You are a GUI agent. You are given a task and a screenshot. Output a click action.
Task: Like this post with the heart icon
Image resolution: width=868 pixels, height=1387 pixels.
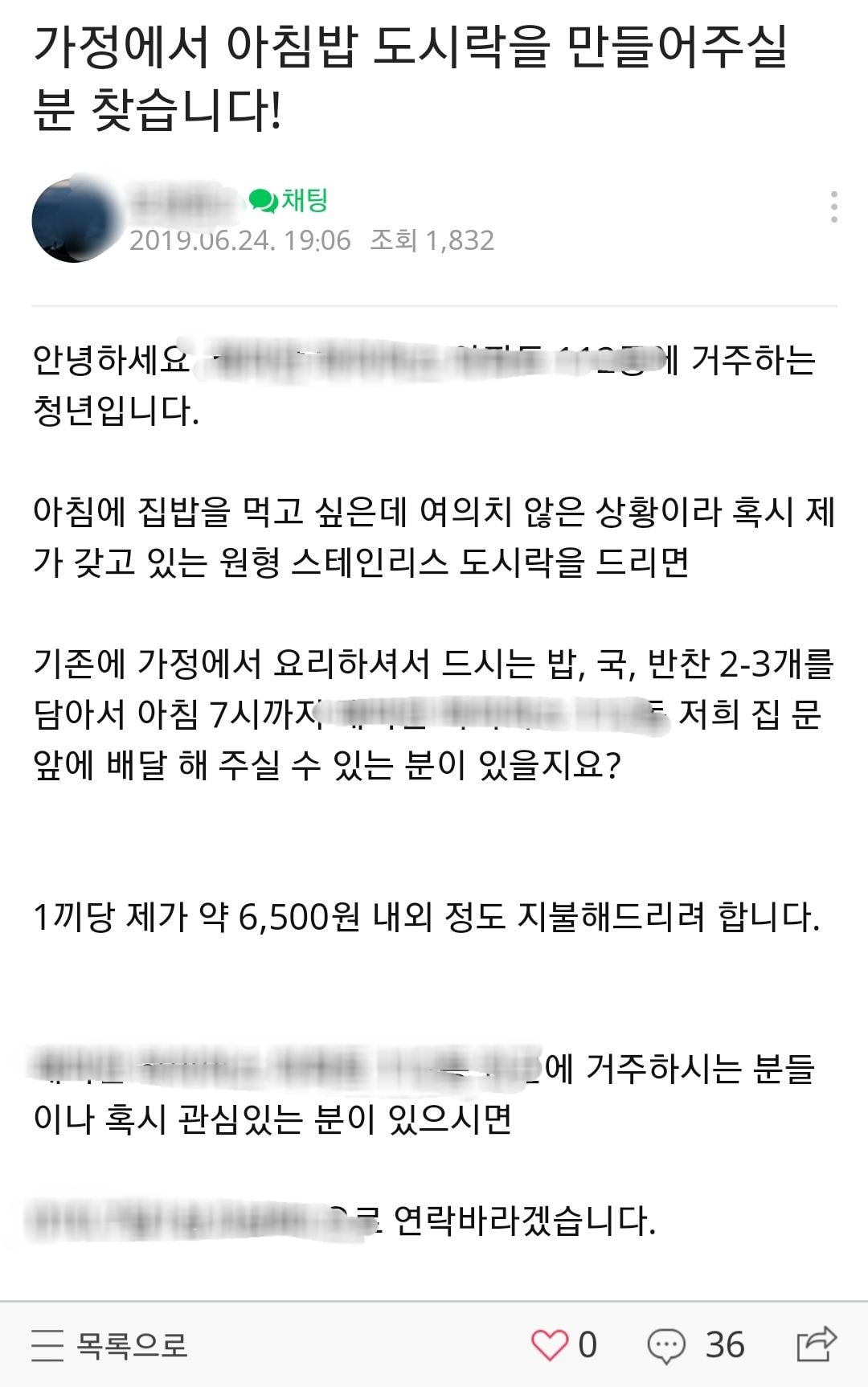[x=551, y=1345]
